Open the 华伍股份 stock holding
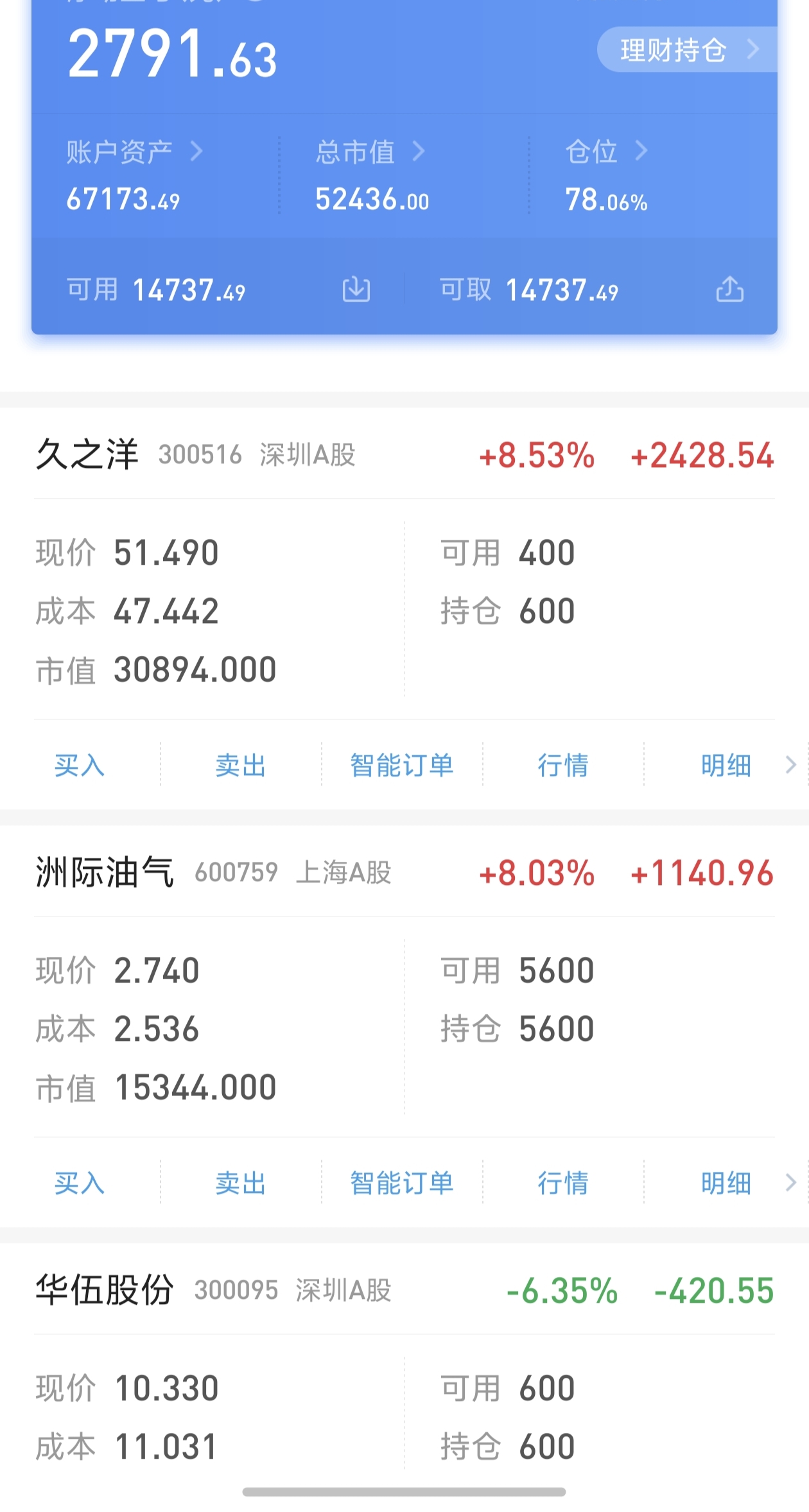809x1512 pixels. [105, 1291]
